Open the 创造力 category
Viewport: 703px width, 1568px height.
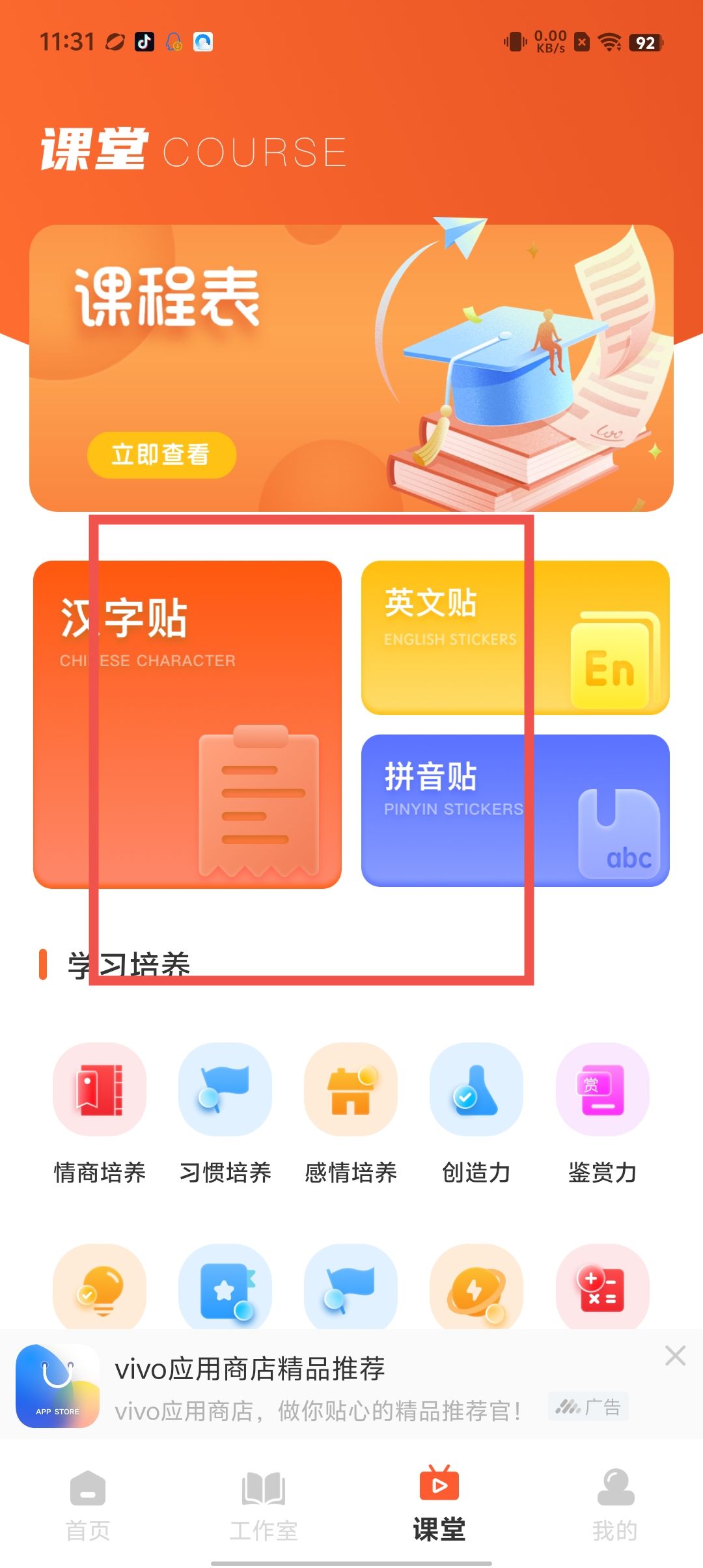click(x=476, y=1113)
